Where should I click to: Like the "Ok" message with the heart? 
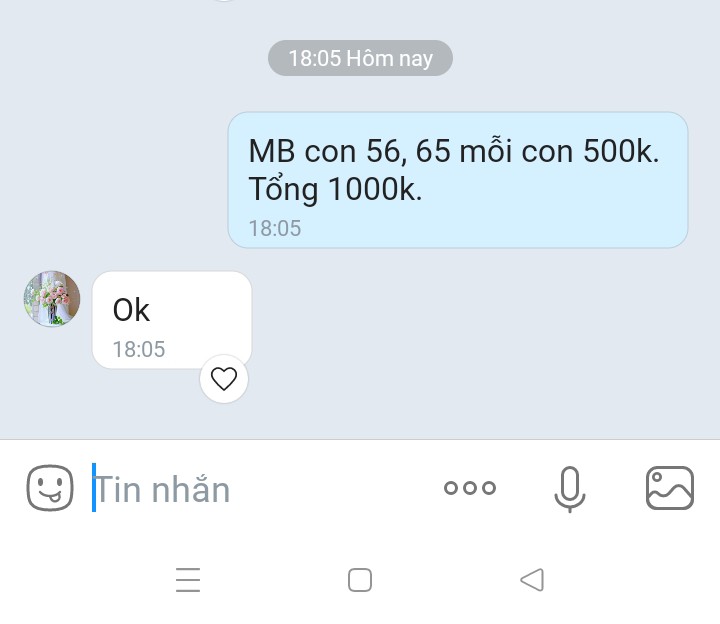(224, 379)
